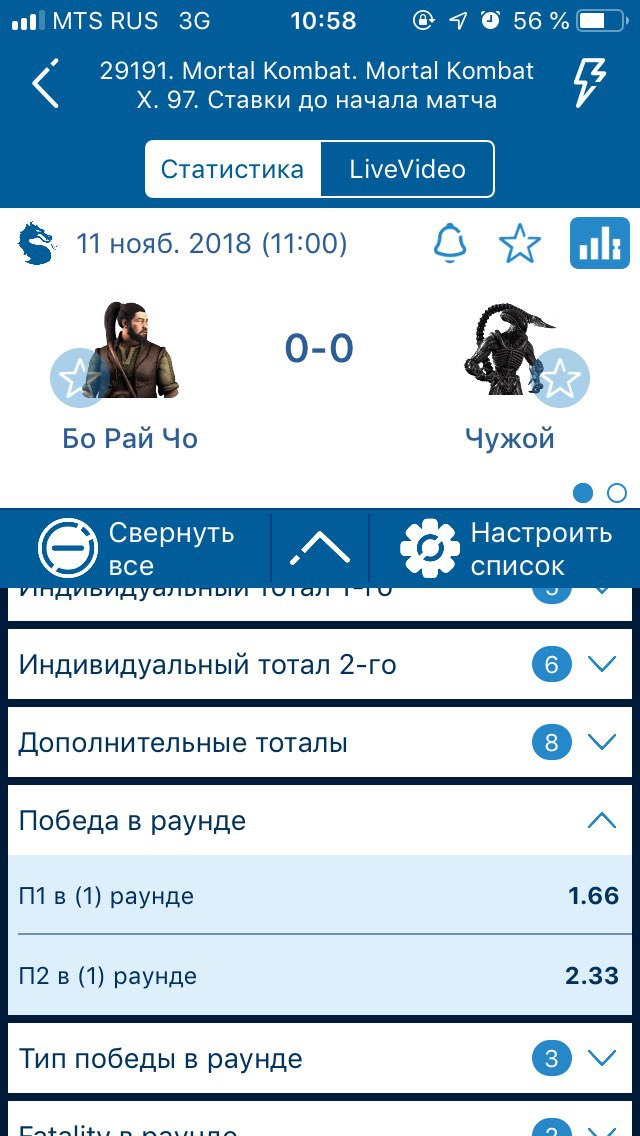Switch to the LiveVideo tab
Screen dimensions: 640x1136
pos(407,170)
